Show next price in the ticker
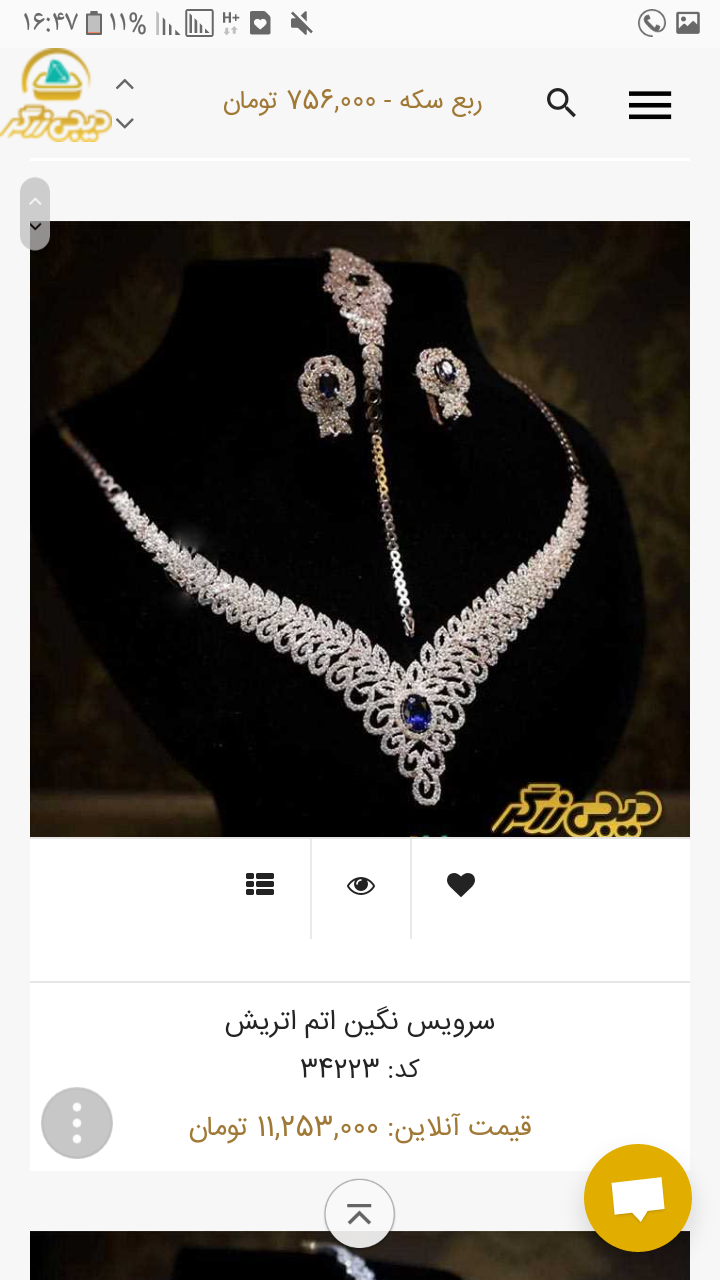Viewport: 720px width, 1280px height. pos(125,123)
